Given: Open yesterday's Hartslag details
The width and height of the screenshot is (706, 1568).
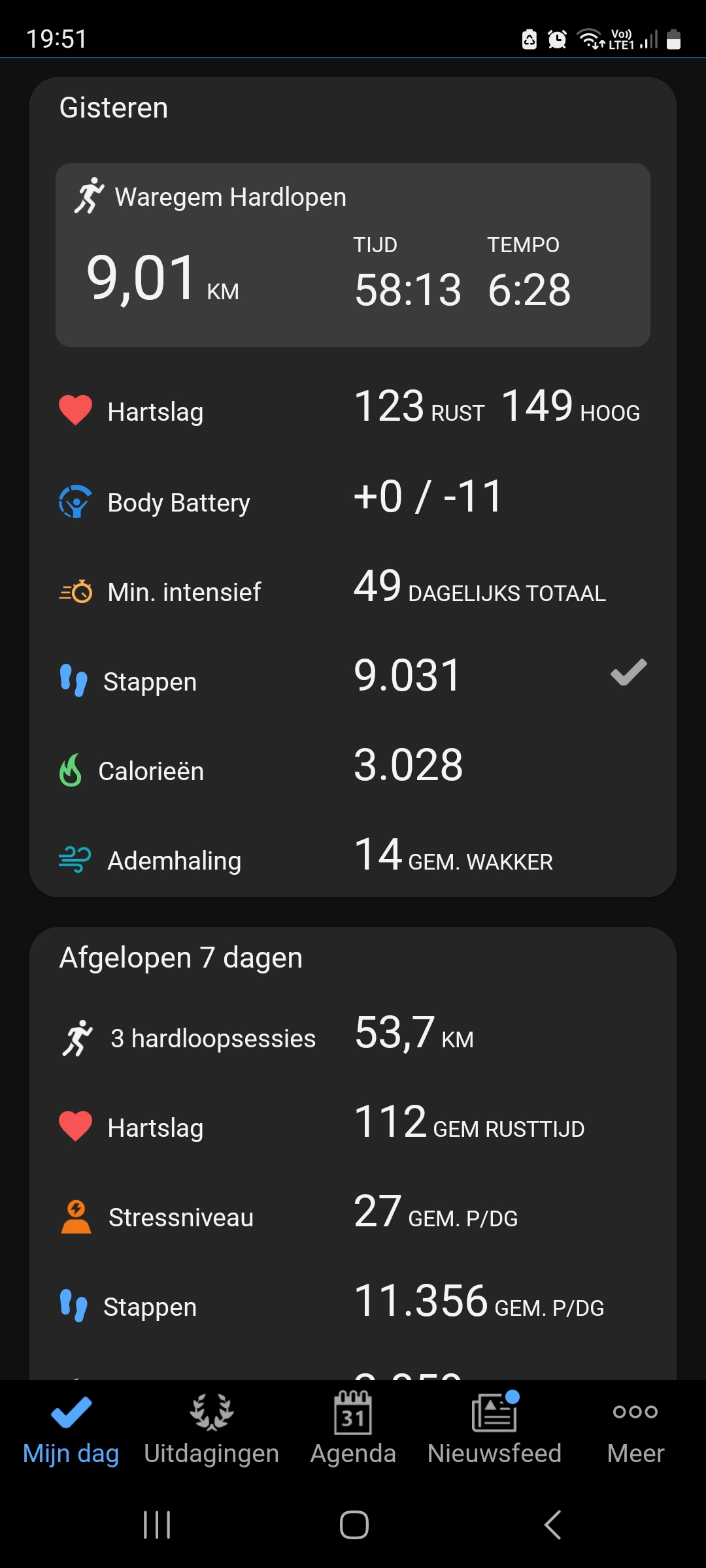Looking at the screenshot, I should pyautogui.click(x=353, y=412).
